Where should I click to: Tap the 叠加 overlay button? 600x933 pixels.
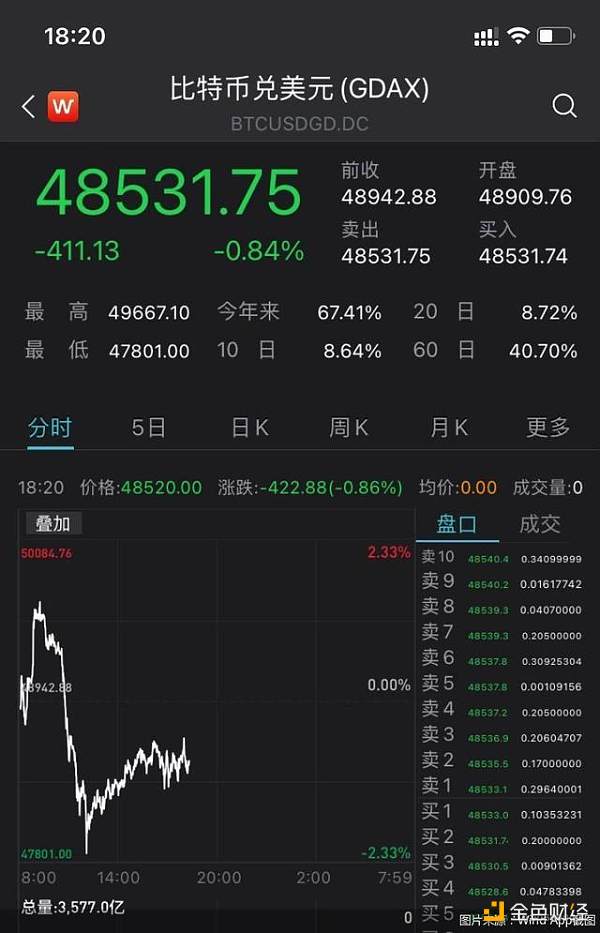pyautogui.click(x=53, y=524)
